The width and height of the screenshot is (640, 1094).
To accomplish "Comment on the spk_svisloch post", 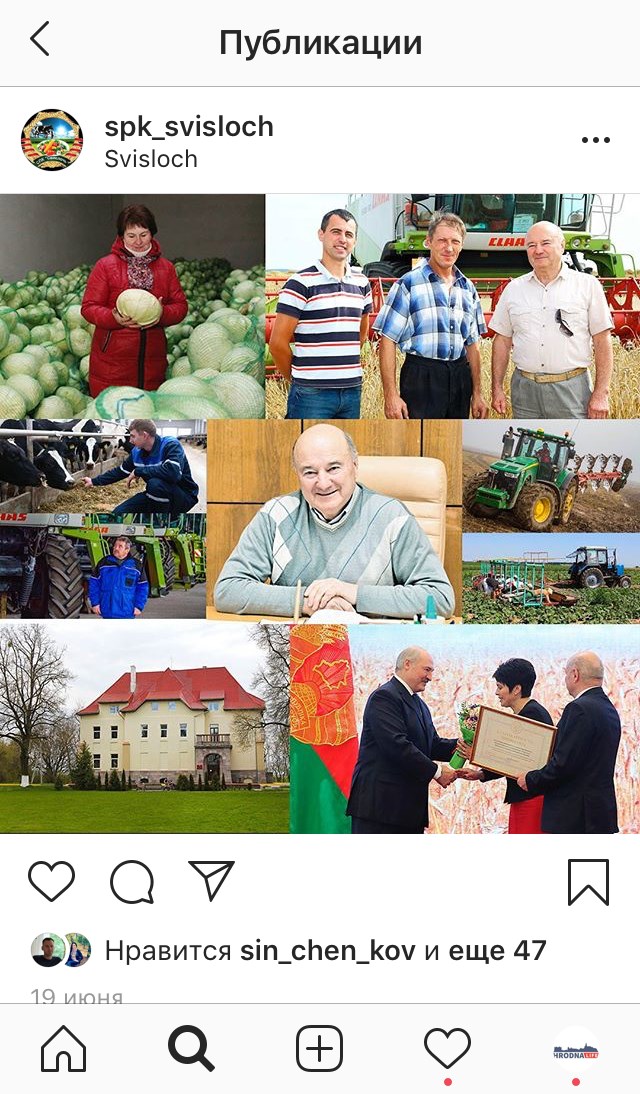I will pos(132,881).
